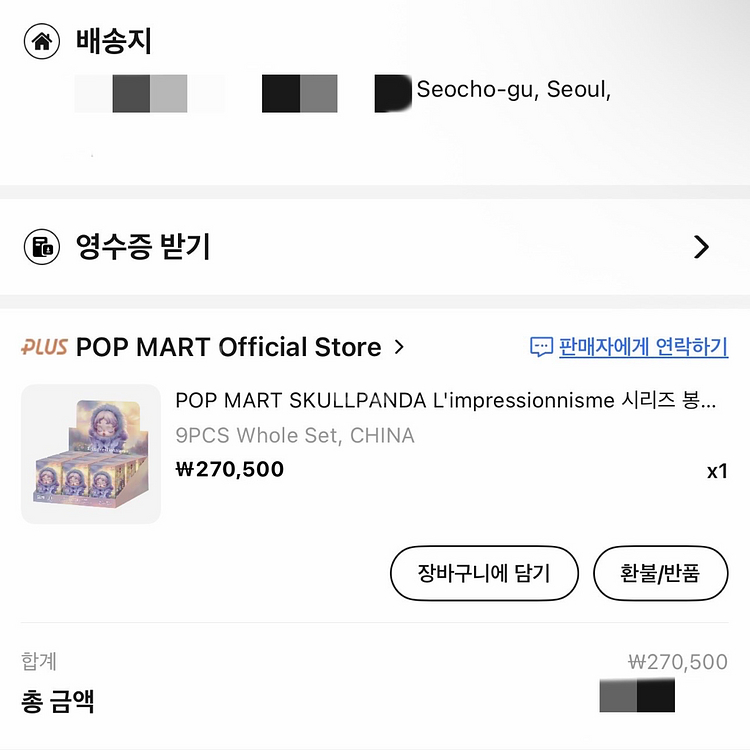Open the SKULLPANDA L'impressionnisme product
750x750 pixels.
point(445,400)
